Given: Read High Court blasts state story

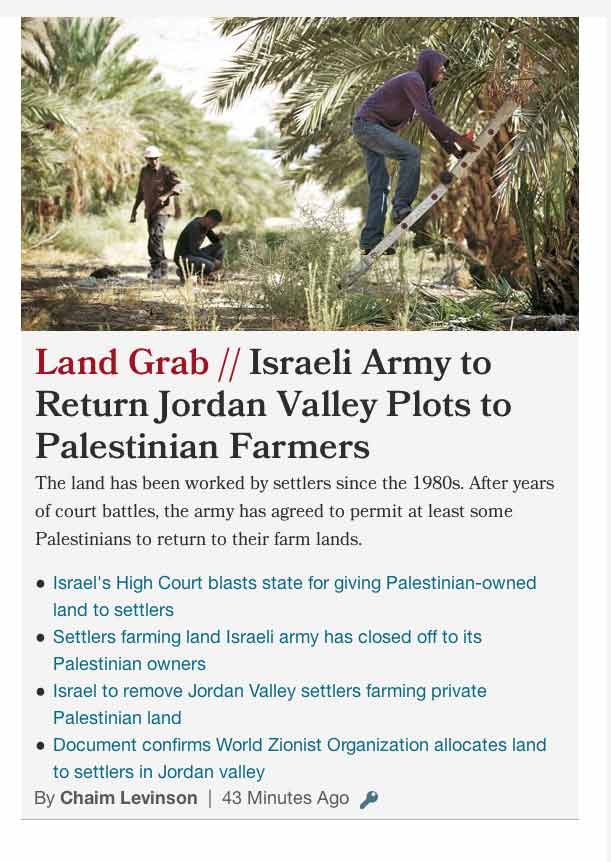Looking at the screenshot, I should [x=294, y=583].
